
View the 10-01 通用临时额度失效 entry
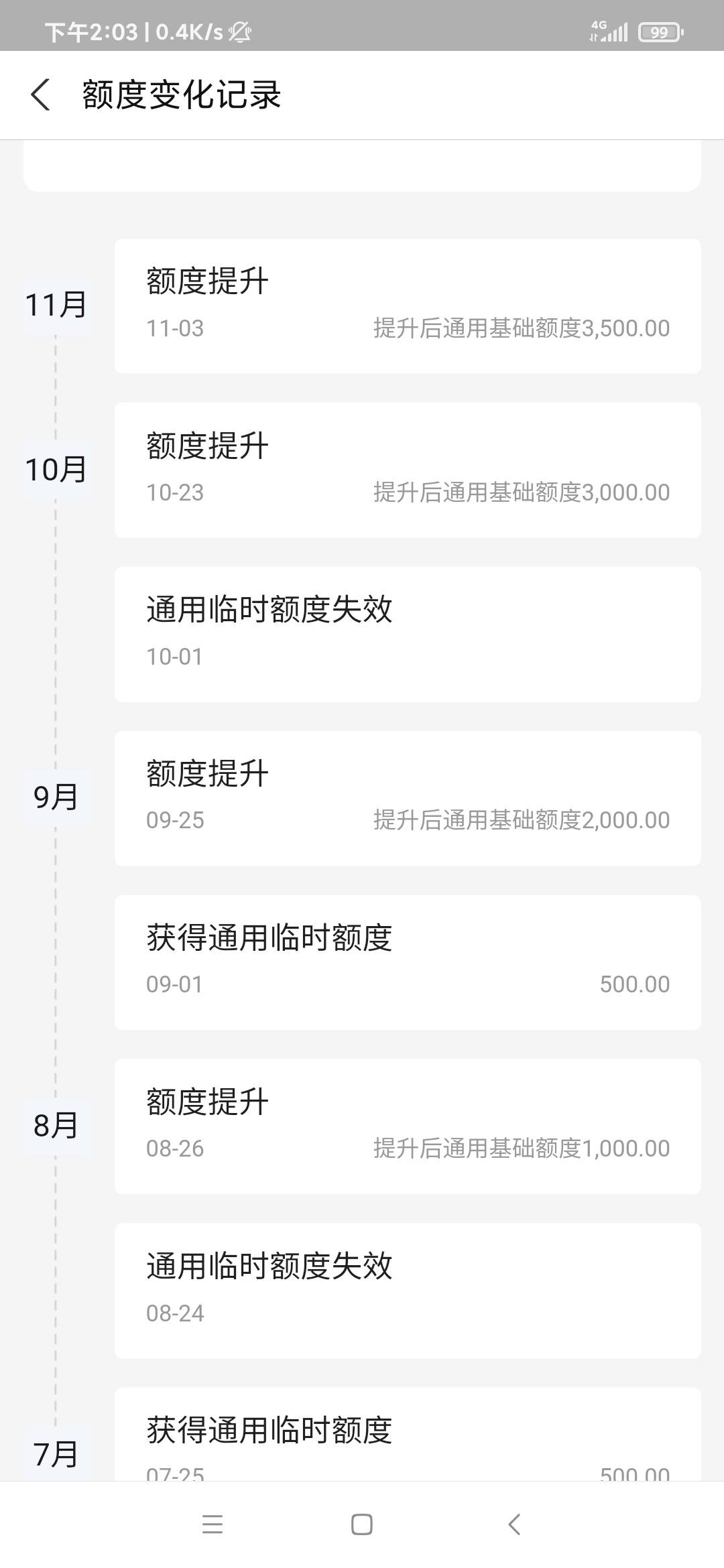pos(408,634)
